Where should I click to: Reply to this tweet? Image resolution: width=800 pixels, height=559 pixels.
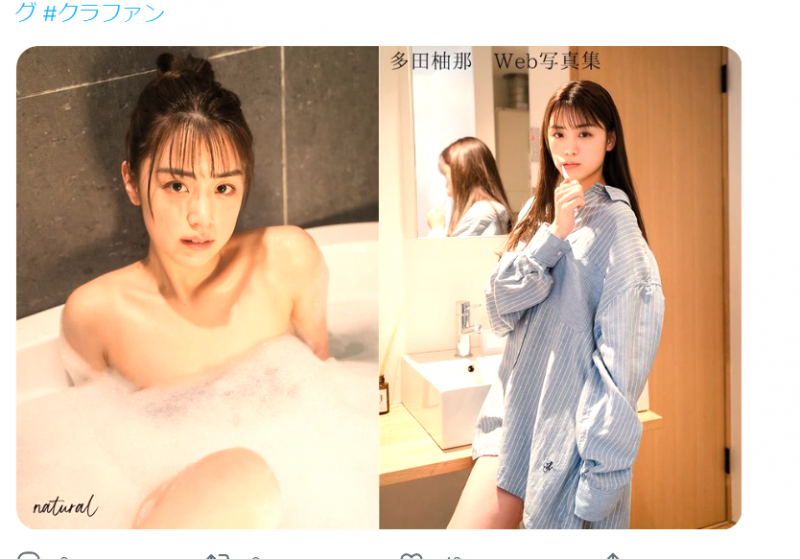[29, 556]
